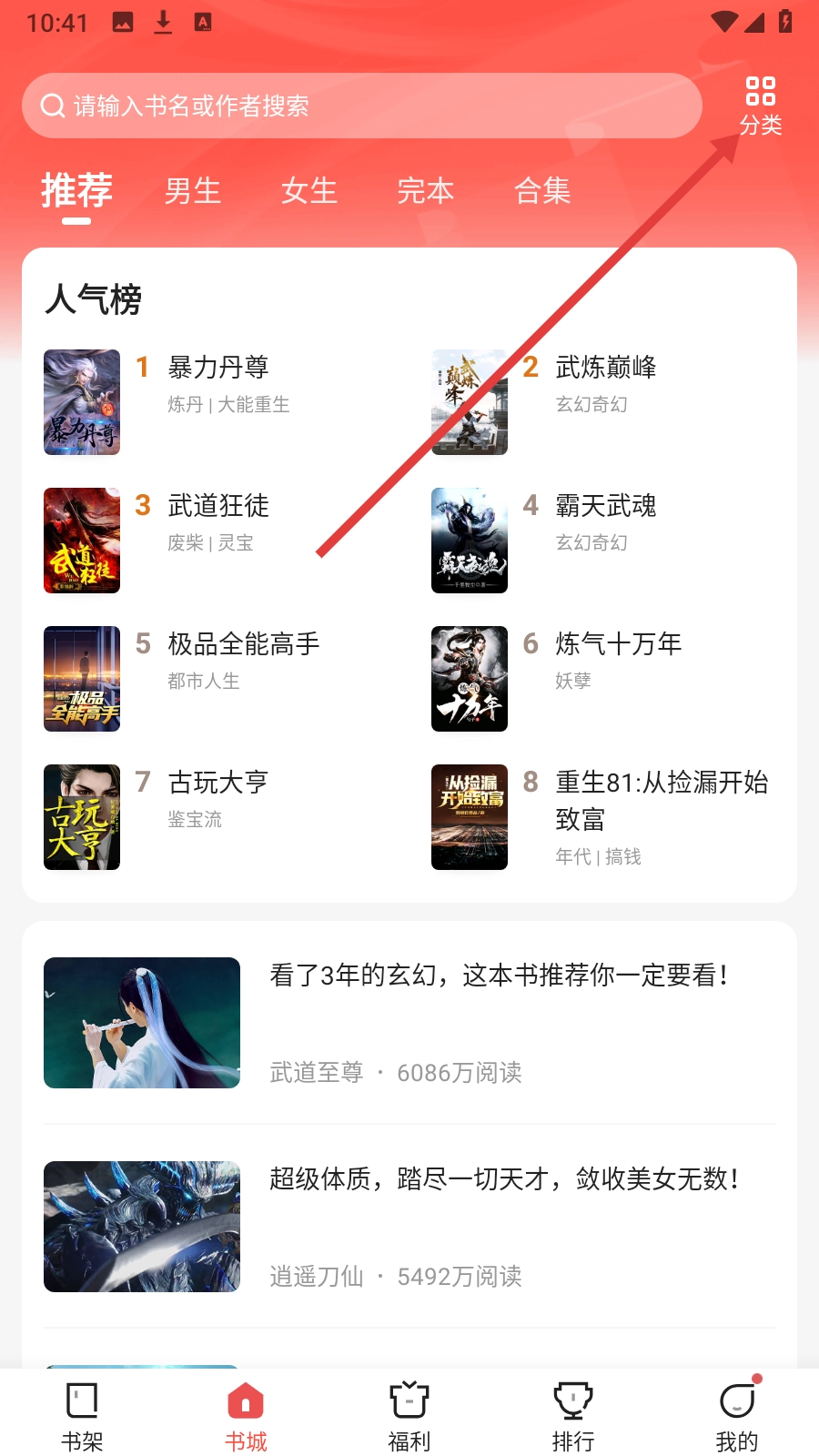Open the 分类 categories icon

click(x=760, y=106)
